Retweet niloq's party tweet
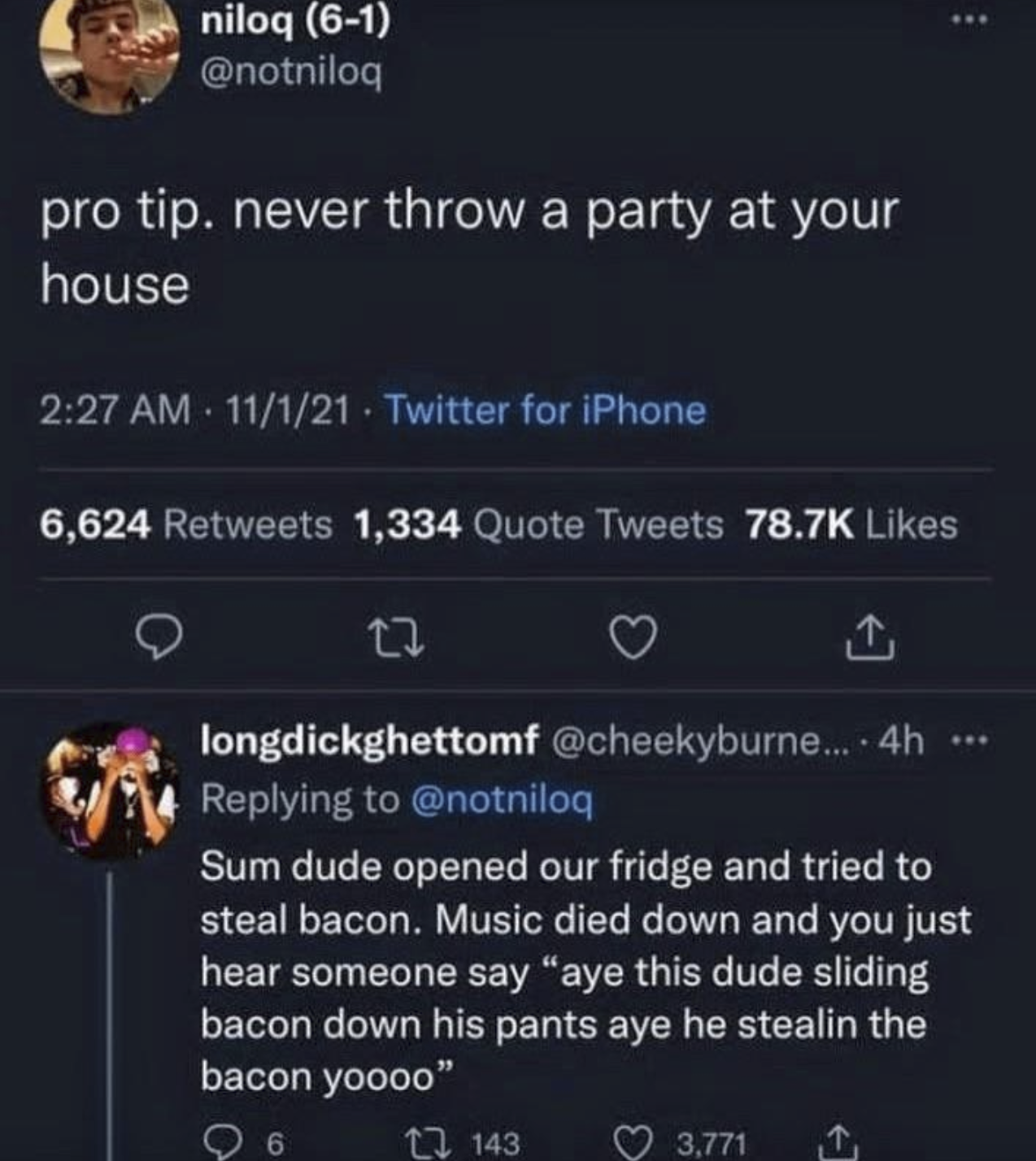The height and width of the screenshot is (1161, 1036). 395,637
